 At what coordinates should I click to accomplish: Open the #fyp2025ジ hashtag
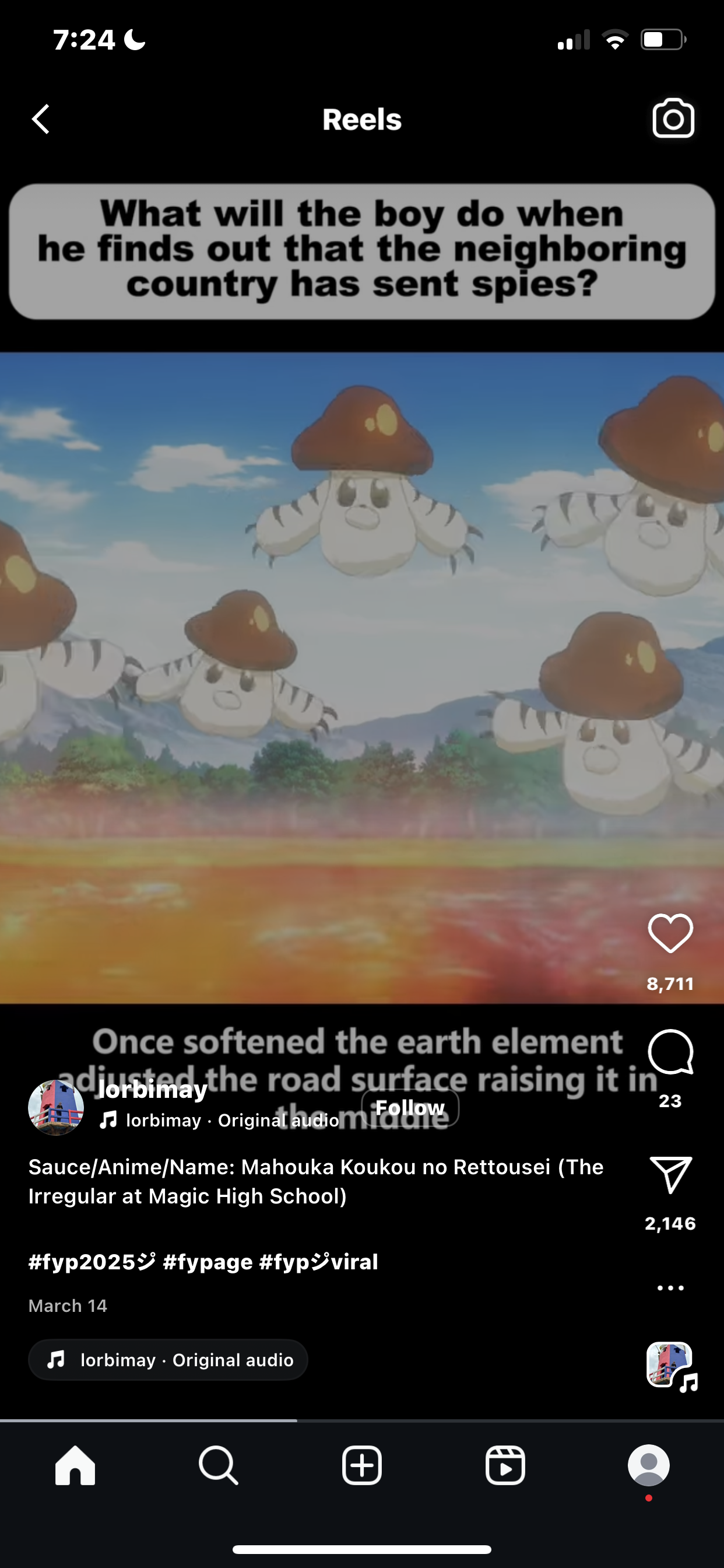[92, 1262]
